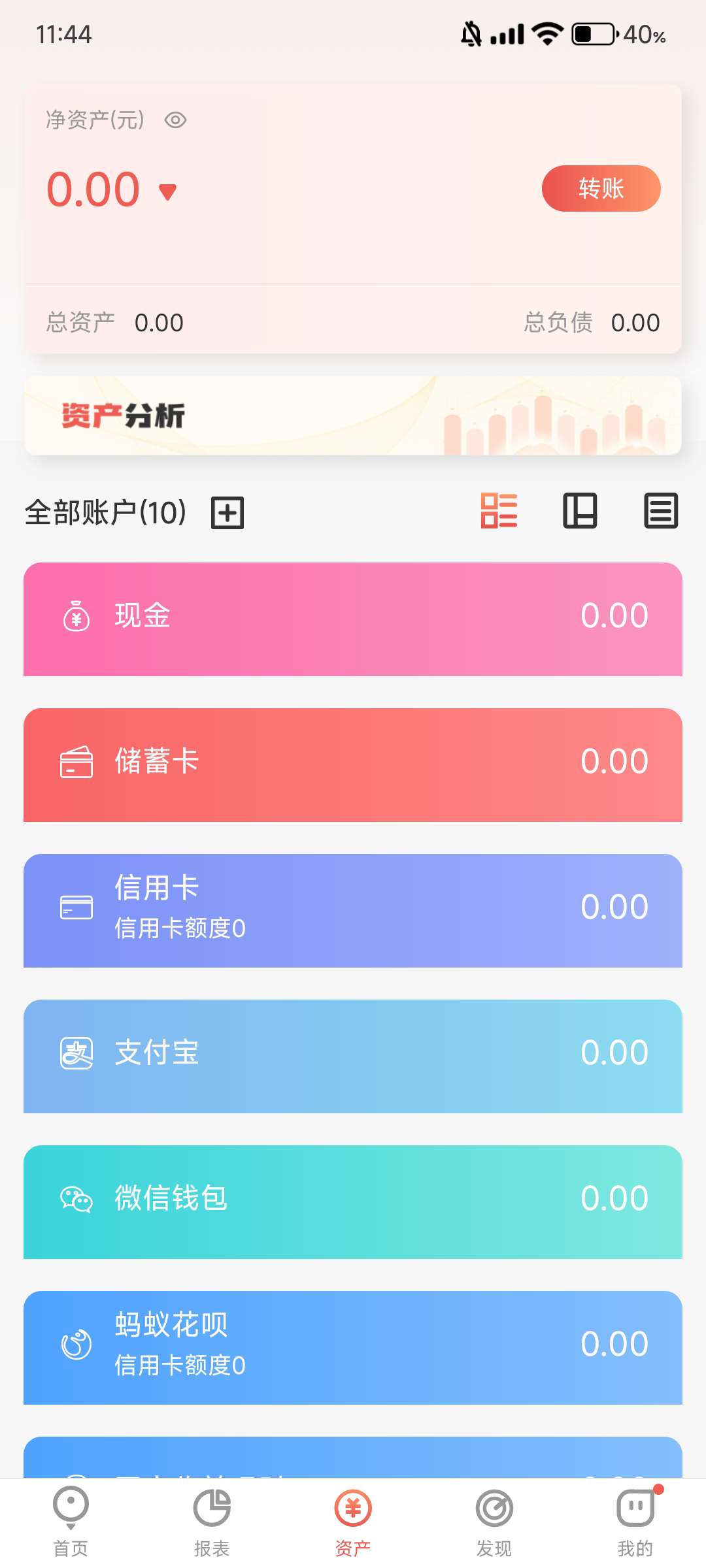Viewport: 706px width, 1568px height.
Task: Open the 蚂蚁花呗 Huabei account
Action: [x=353, y=1347]
